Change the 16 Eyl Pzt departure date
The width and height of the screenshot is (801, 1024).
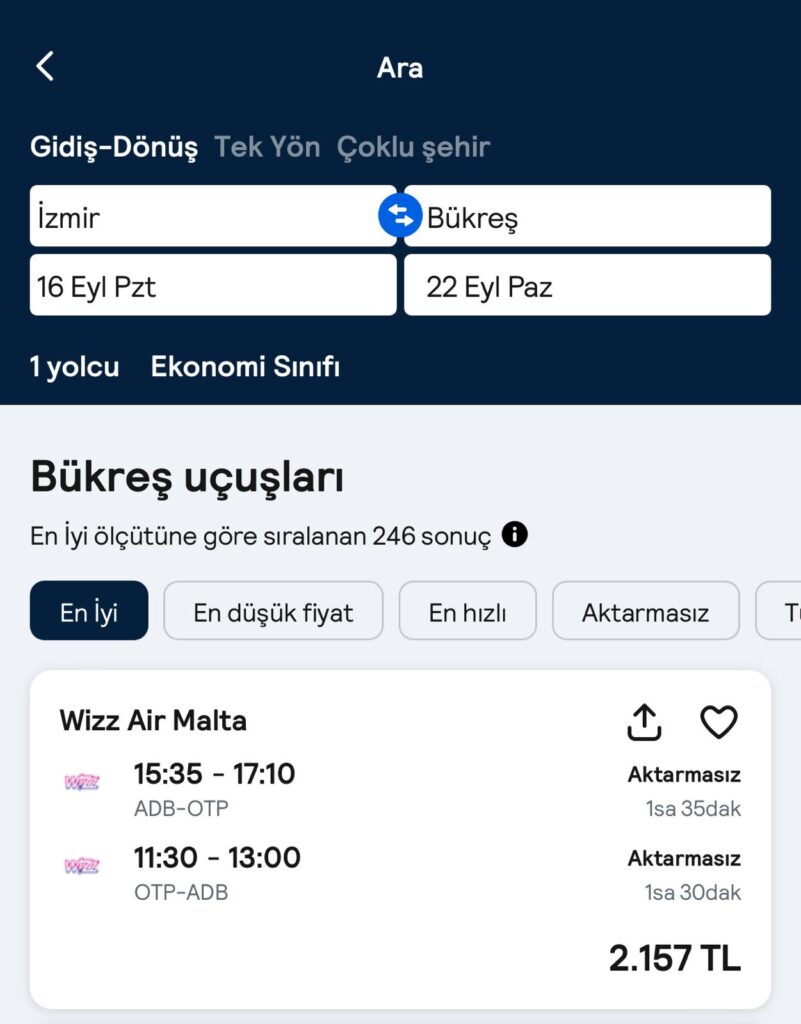tap(212, 286)
